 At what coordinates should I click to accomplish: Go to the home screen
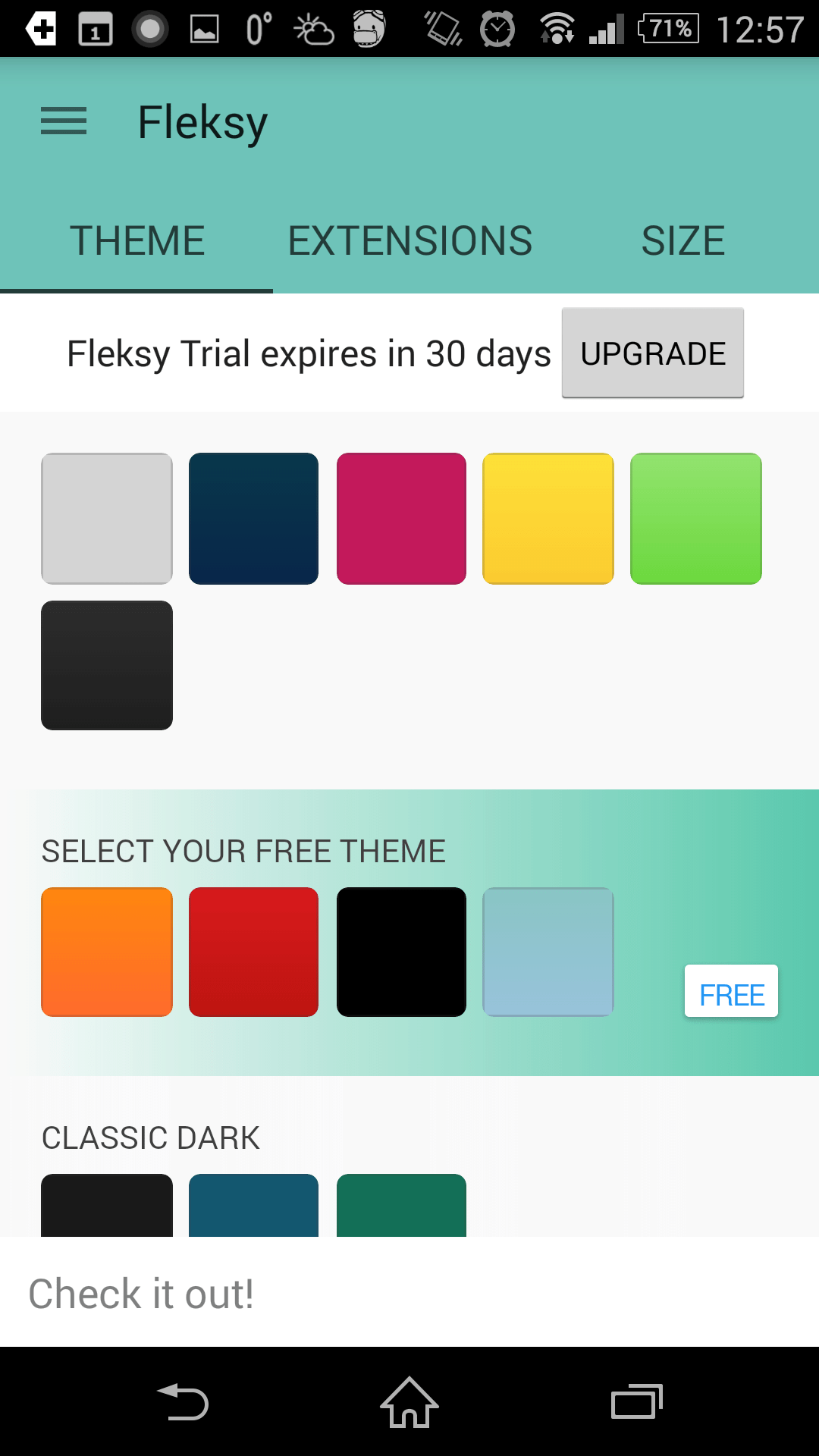pos(409,1402)
